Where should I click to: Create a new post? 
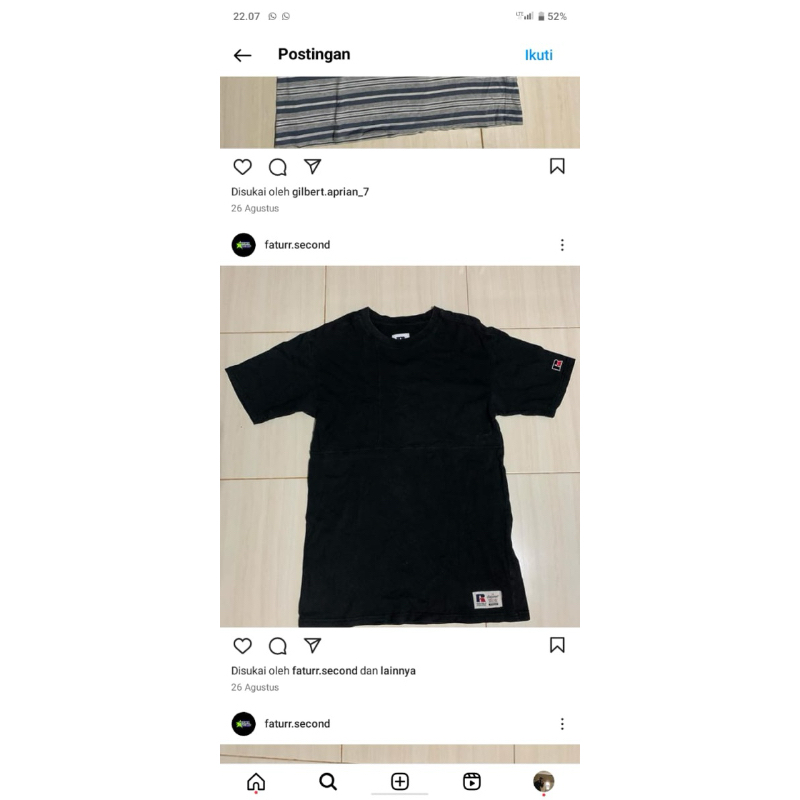pos(400,782)
